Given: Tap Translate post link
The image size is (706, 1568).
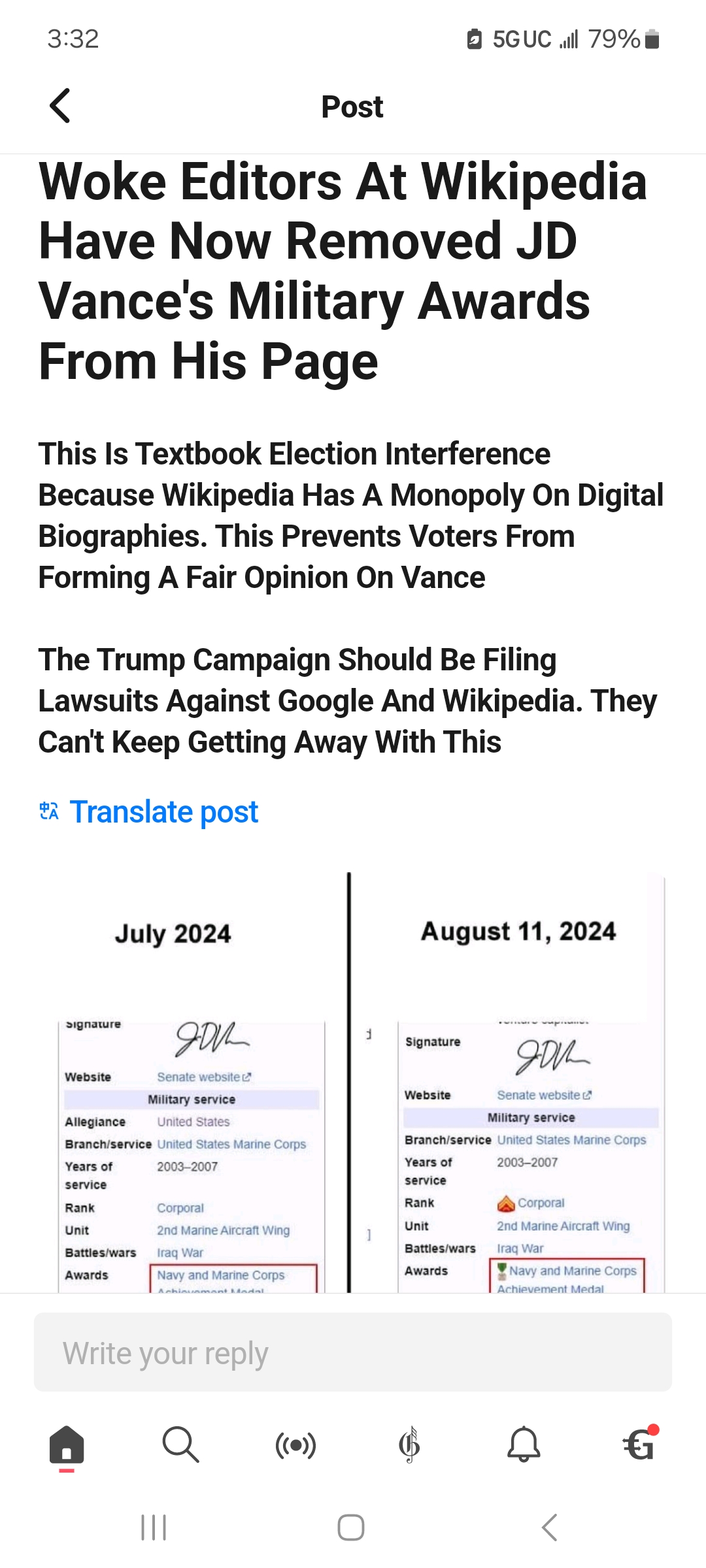Looking at the screenshot, I should coord(163,812).
